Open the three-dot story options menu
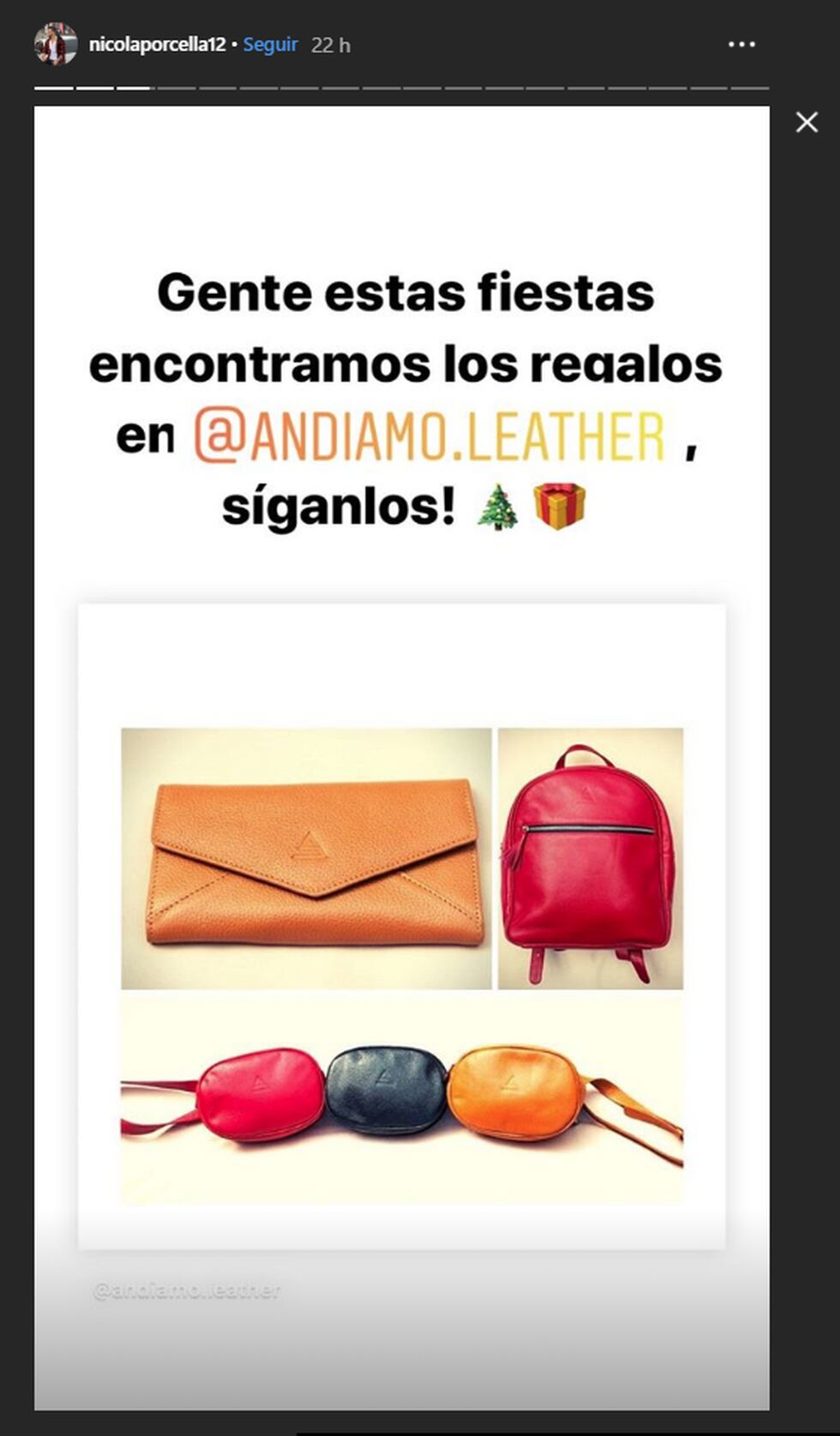Image resolution: width=840 pixels, height=1436 pixels. 741,45
